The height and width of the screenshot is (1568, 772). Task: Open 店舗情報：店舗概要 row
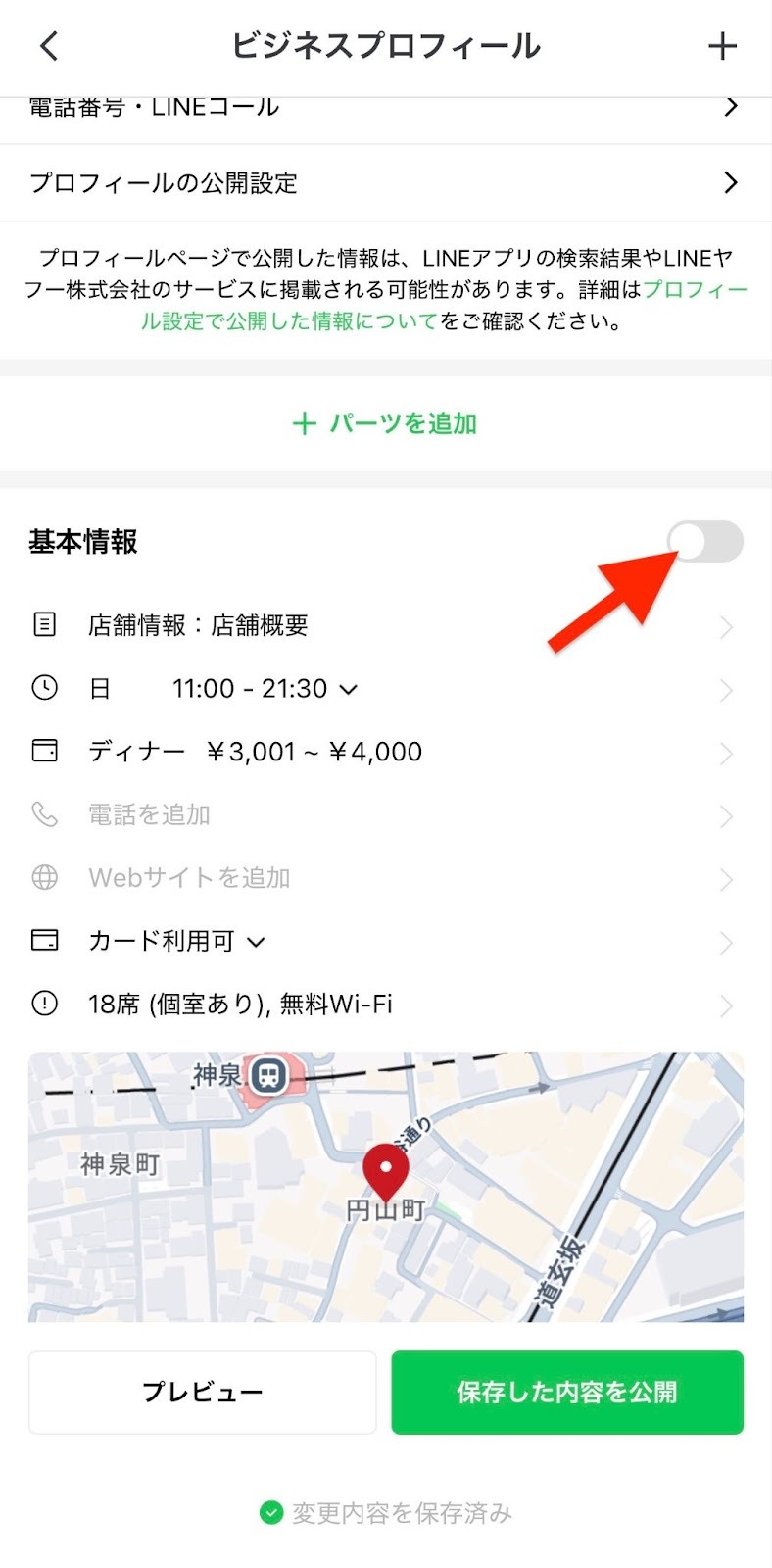385,625
